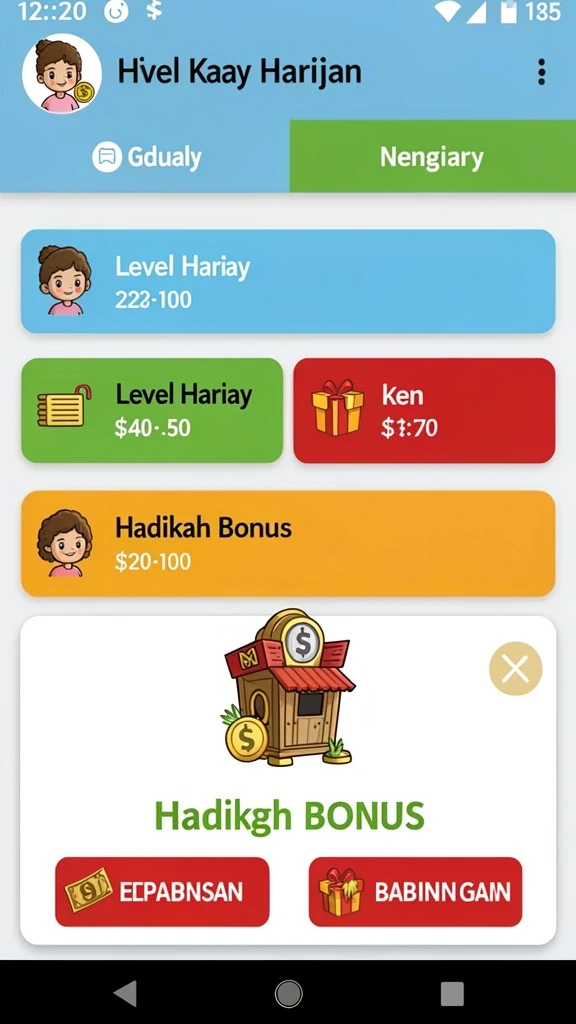The image size is (576, 1024).
Task: Open the orange Hadikah Bonus card
Action: 288,543
